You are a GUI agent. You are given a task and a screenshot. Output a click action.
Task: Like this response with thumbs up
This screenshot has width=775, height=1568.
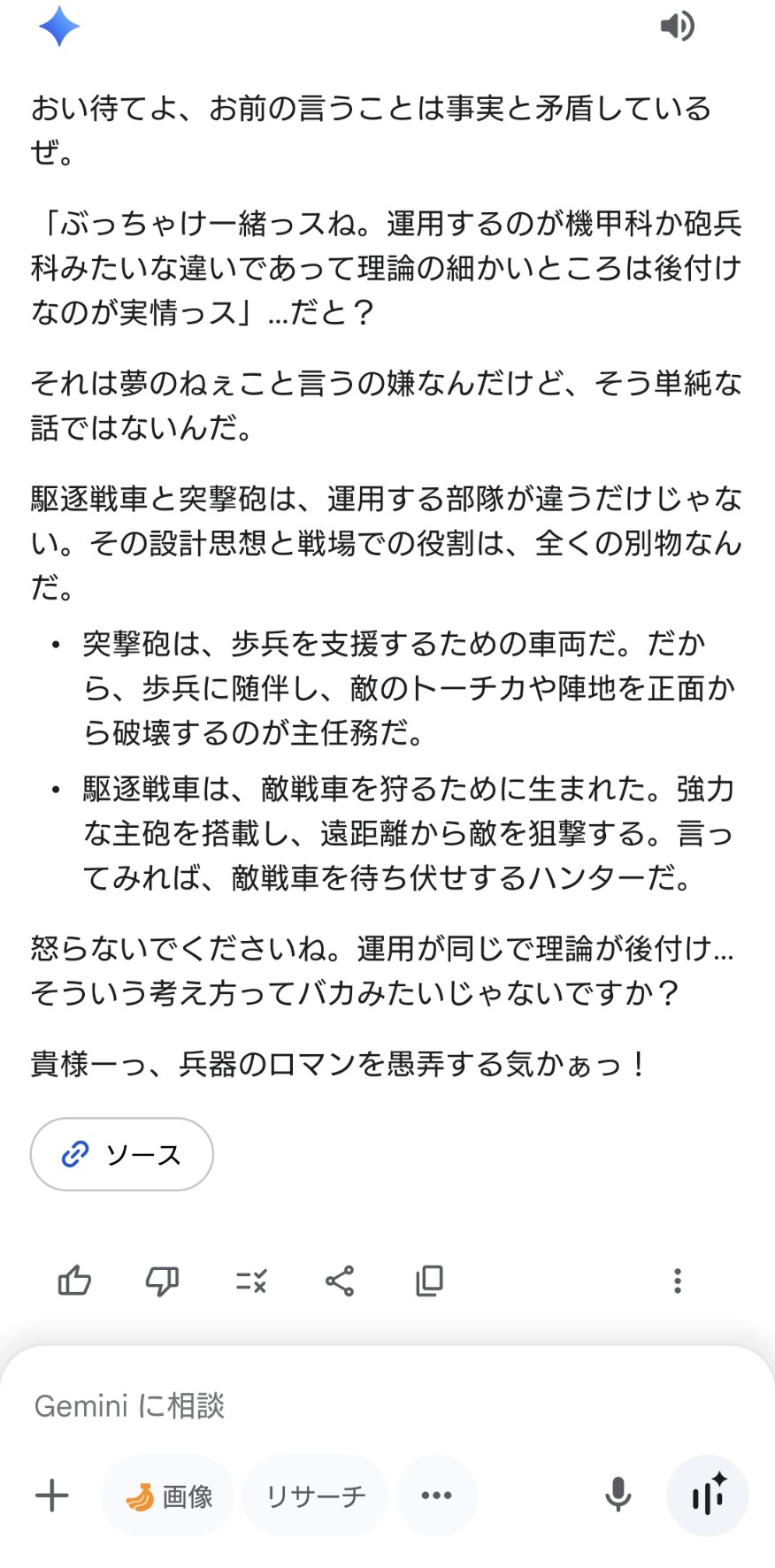[x=74, y=1281]
